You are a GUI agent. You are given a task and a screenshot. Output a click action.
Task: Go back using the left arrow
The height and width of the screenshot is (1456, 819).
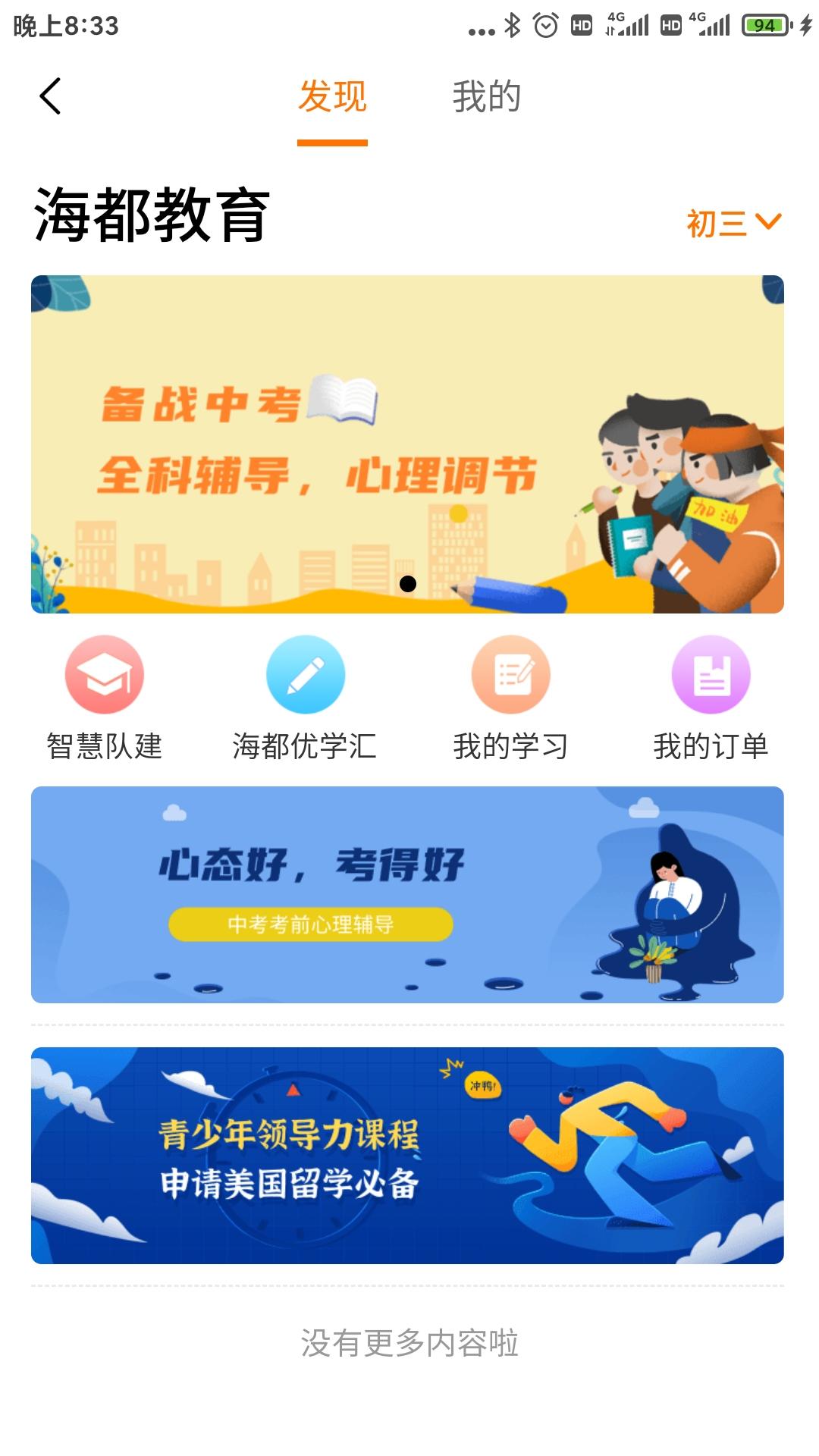(x=50, y=96)
